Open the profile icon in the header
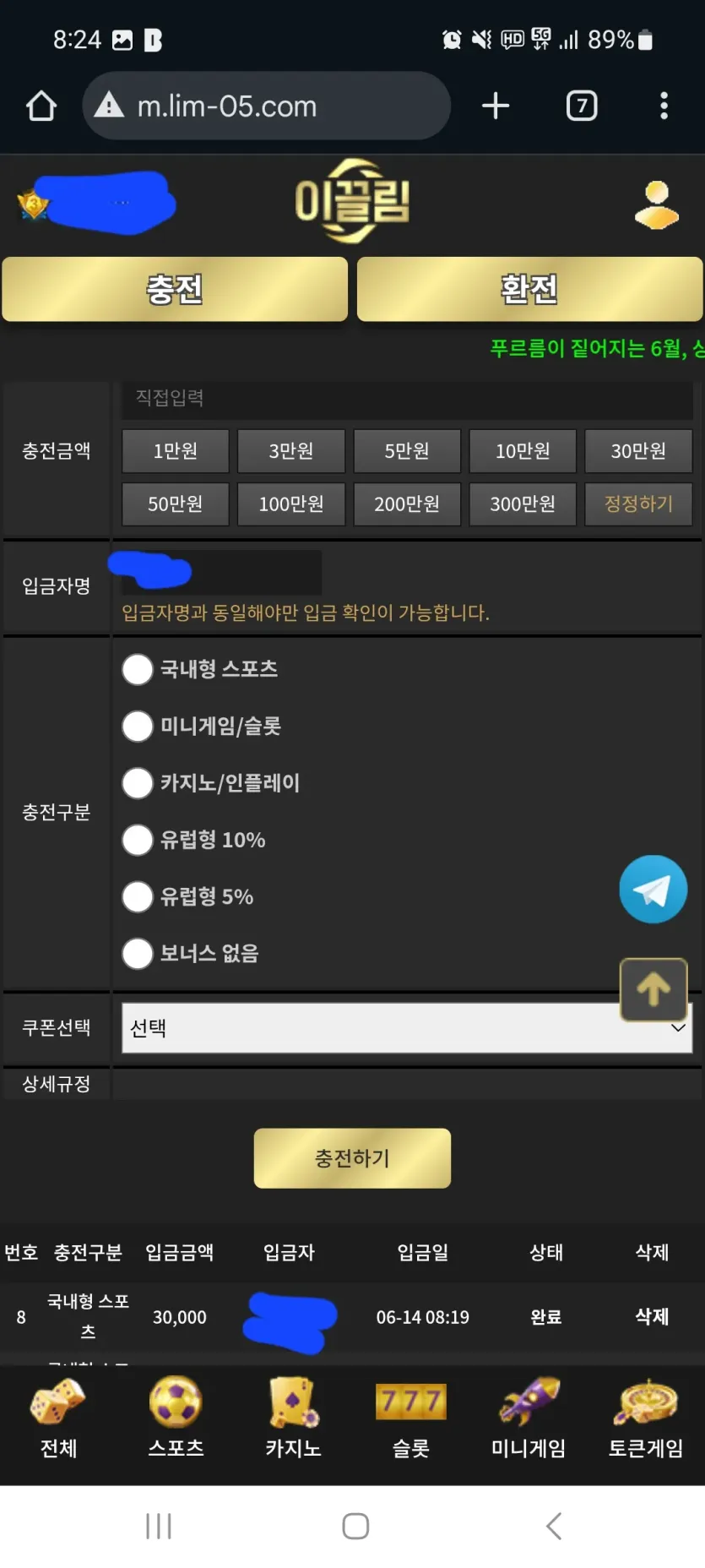705x1568 pixels. (x=656, y=204)
